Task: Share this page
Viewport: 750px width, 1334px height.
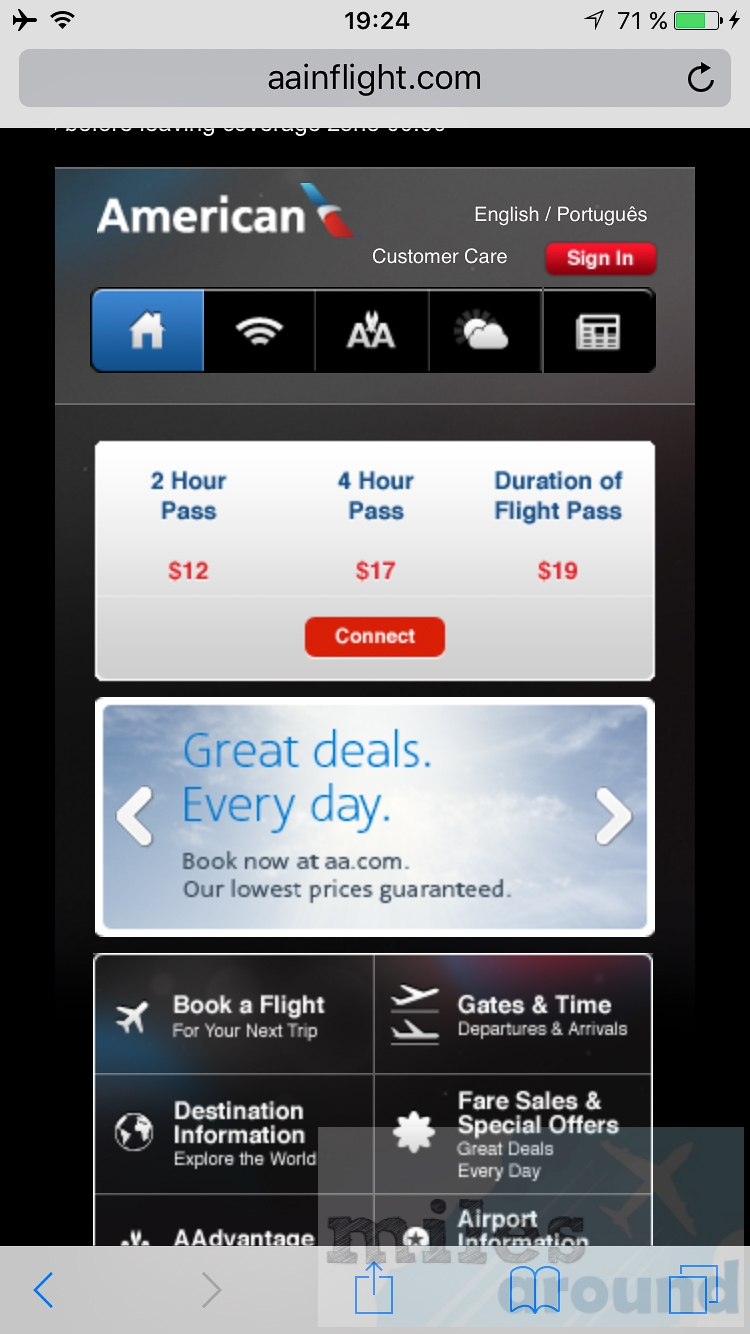Action: [x=375, y=1288]
